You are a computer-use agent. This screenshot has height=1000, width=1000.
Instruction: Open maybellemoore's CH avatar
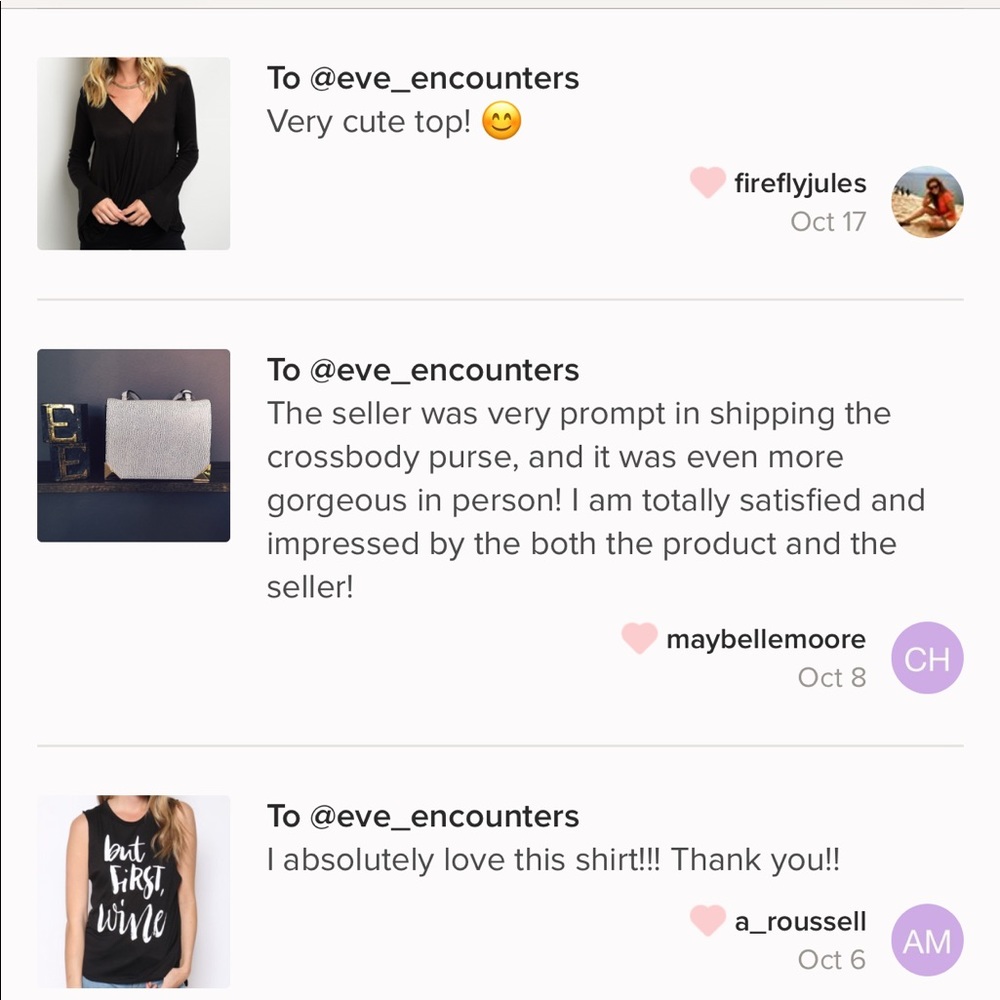[927, 658]
